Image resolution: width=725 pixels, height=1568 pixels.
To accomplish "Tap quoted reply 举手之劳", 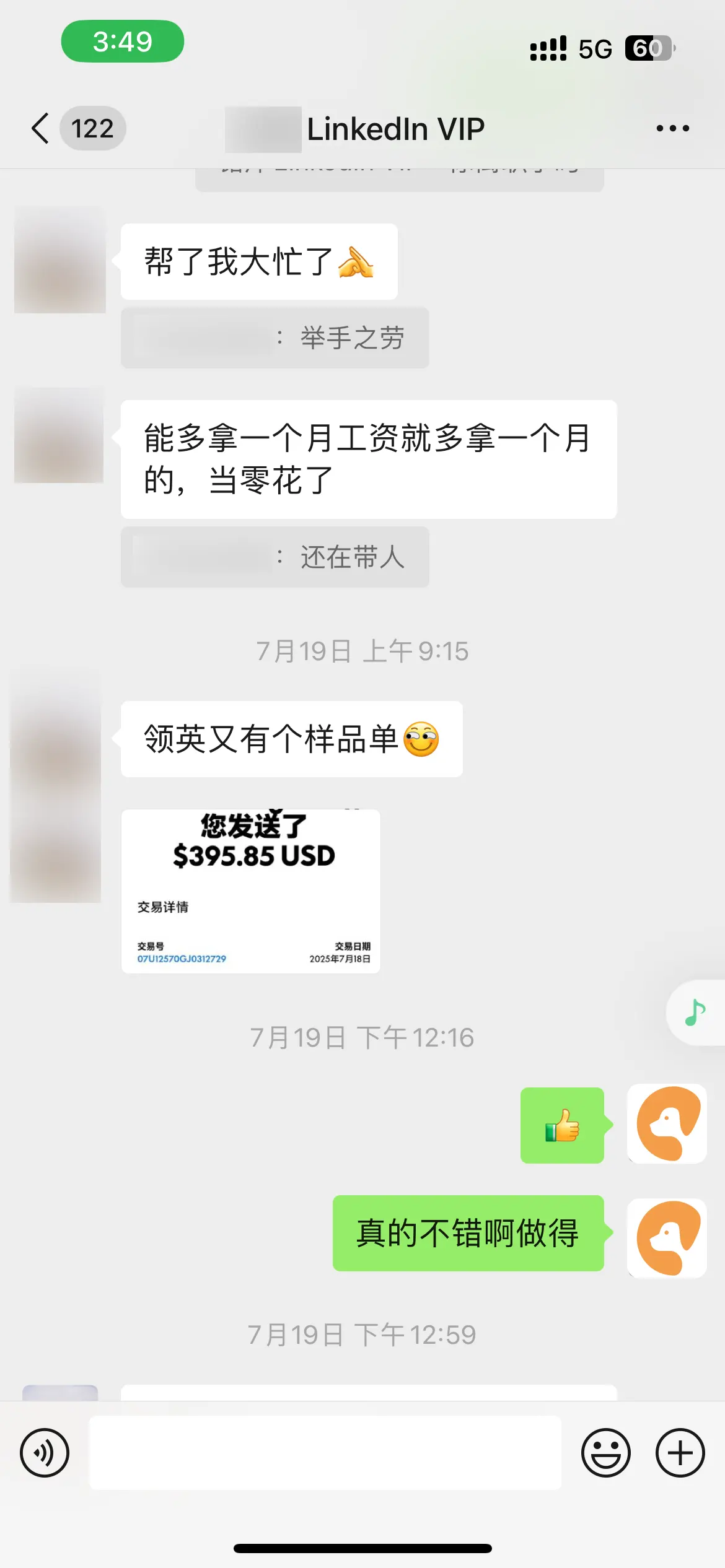I will tap(275, 338).
